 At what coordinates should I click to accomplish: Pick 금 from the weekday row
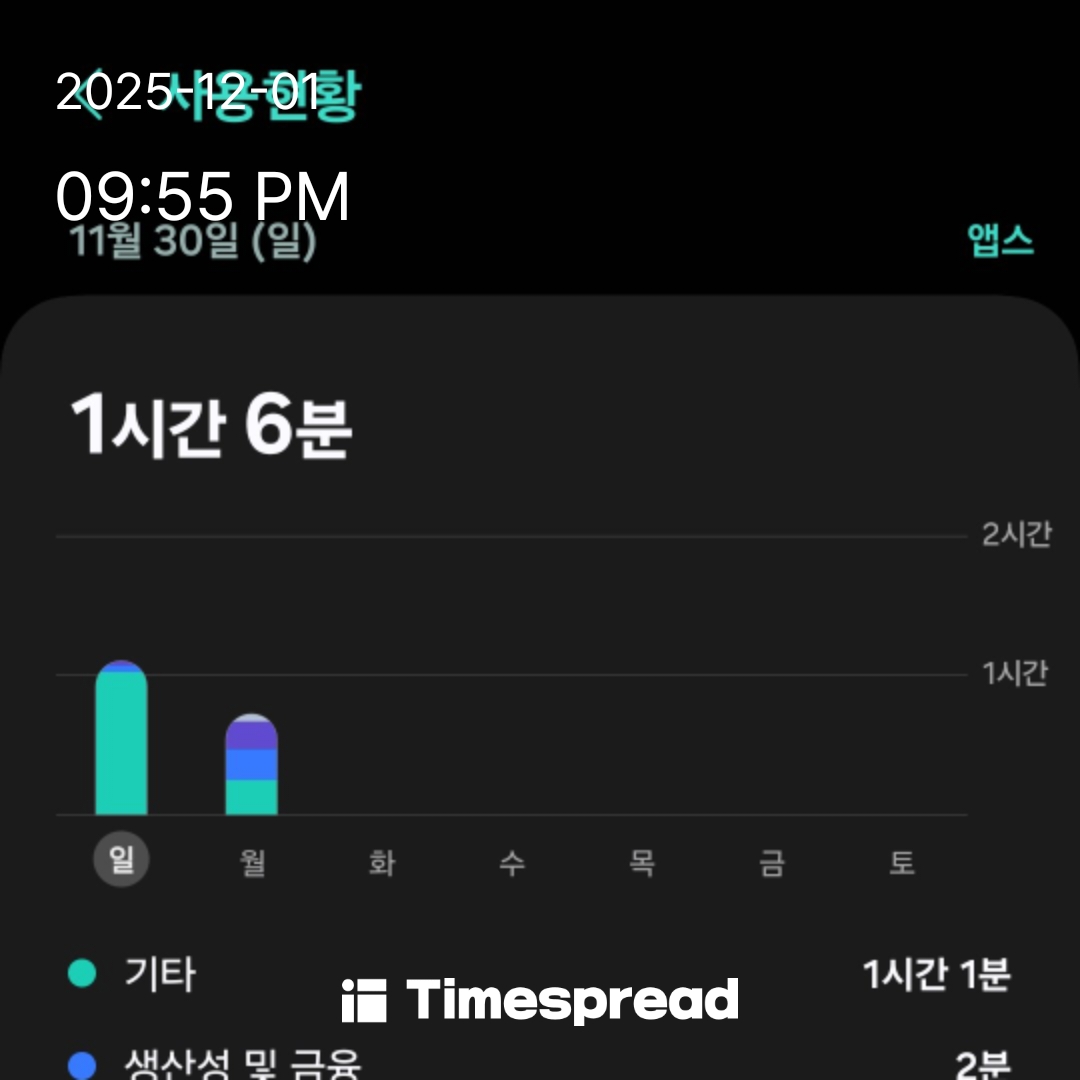pos(772,862)
